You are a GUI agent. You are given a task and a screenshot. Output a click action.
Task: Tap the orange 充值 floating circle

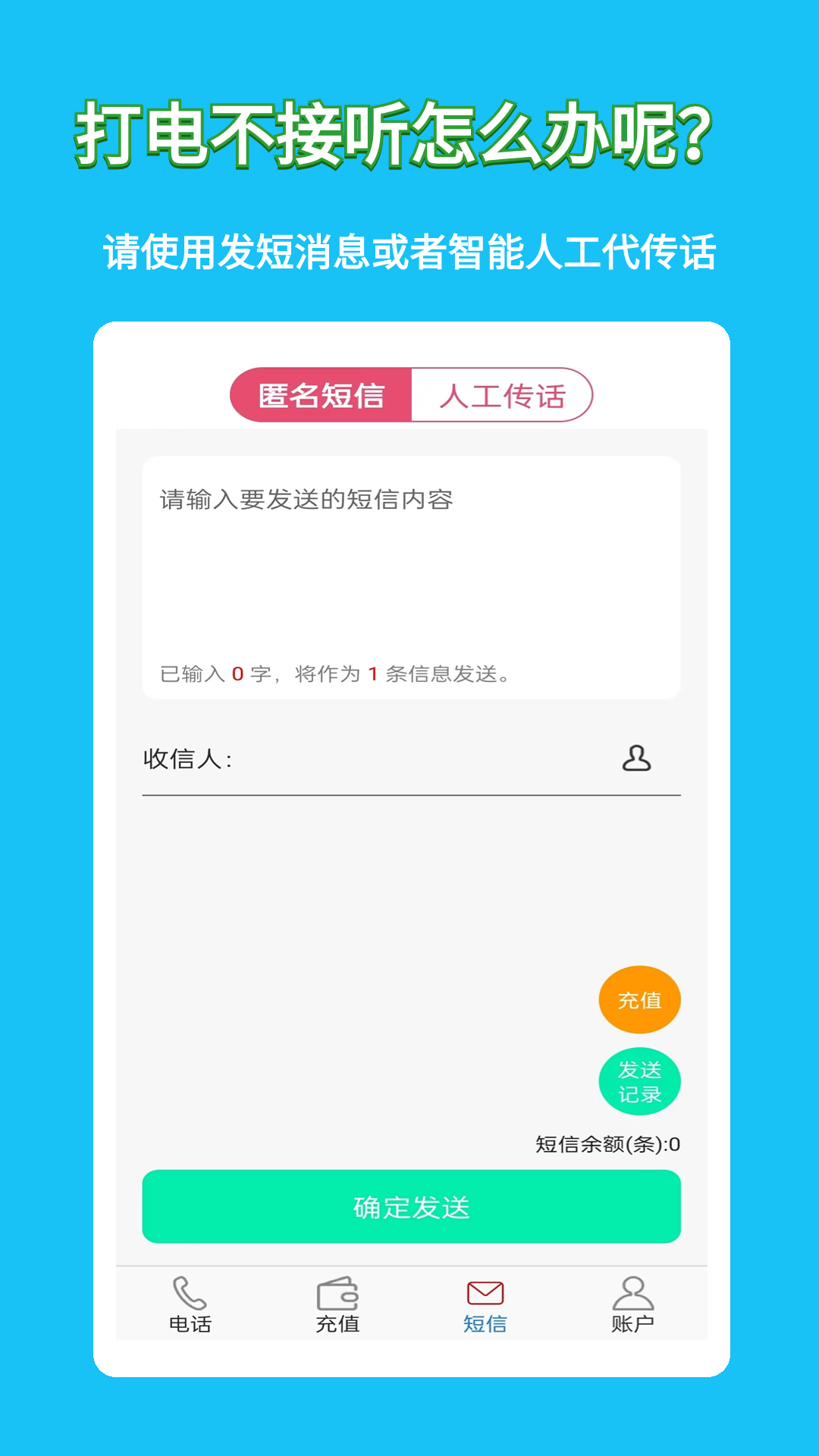[x=639, y=999]
